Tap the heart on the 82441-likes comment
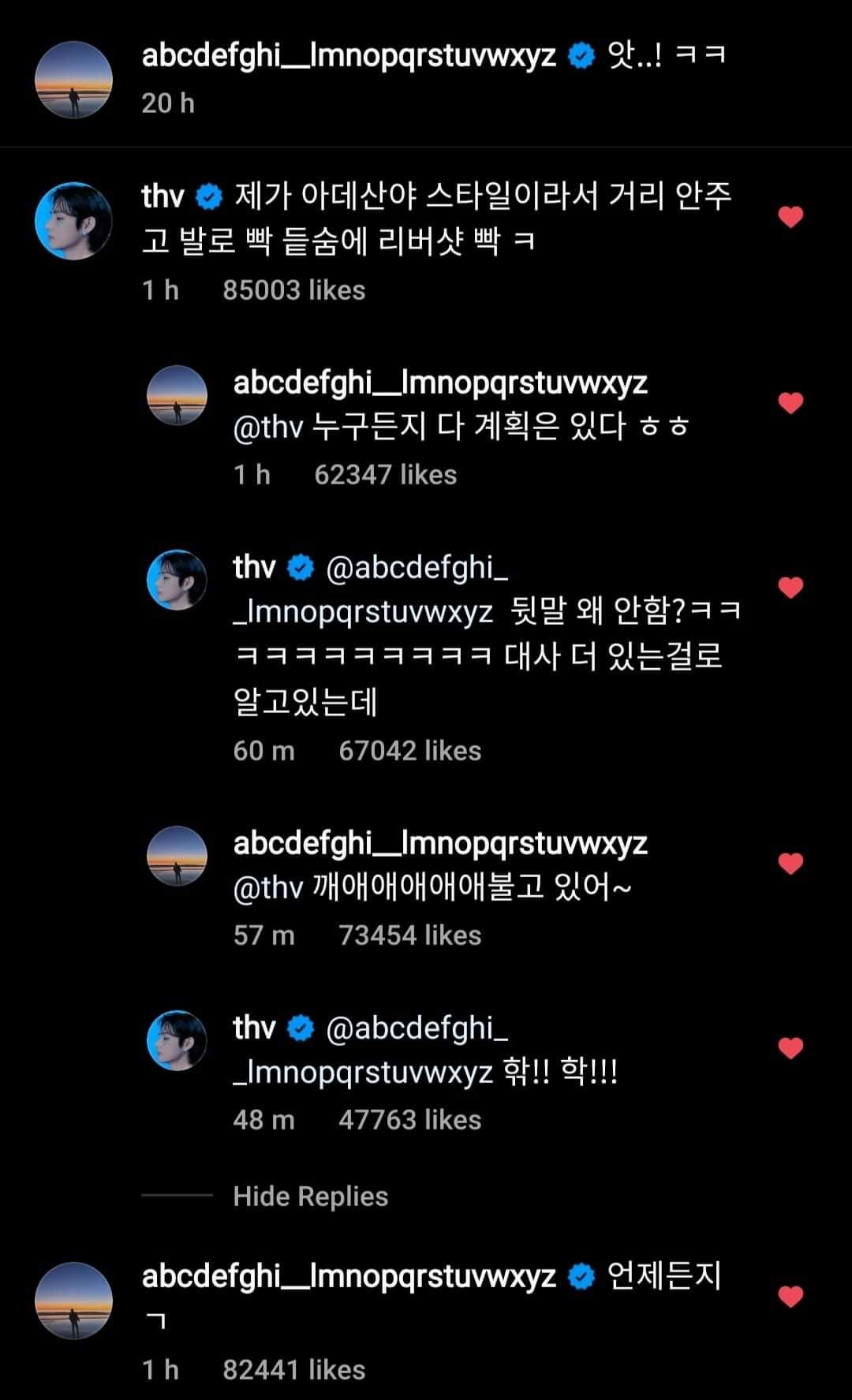Viewport: 852px width, 1400px height. pos(790,1296)
